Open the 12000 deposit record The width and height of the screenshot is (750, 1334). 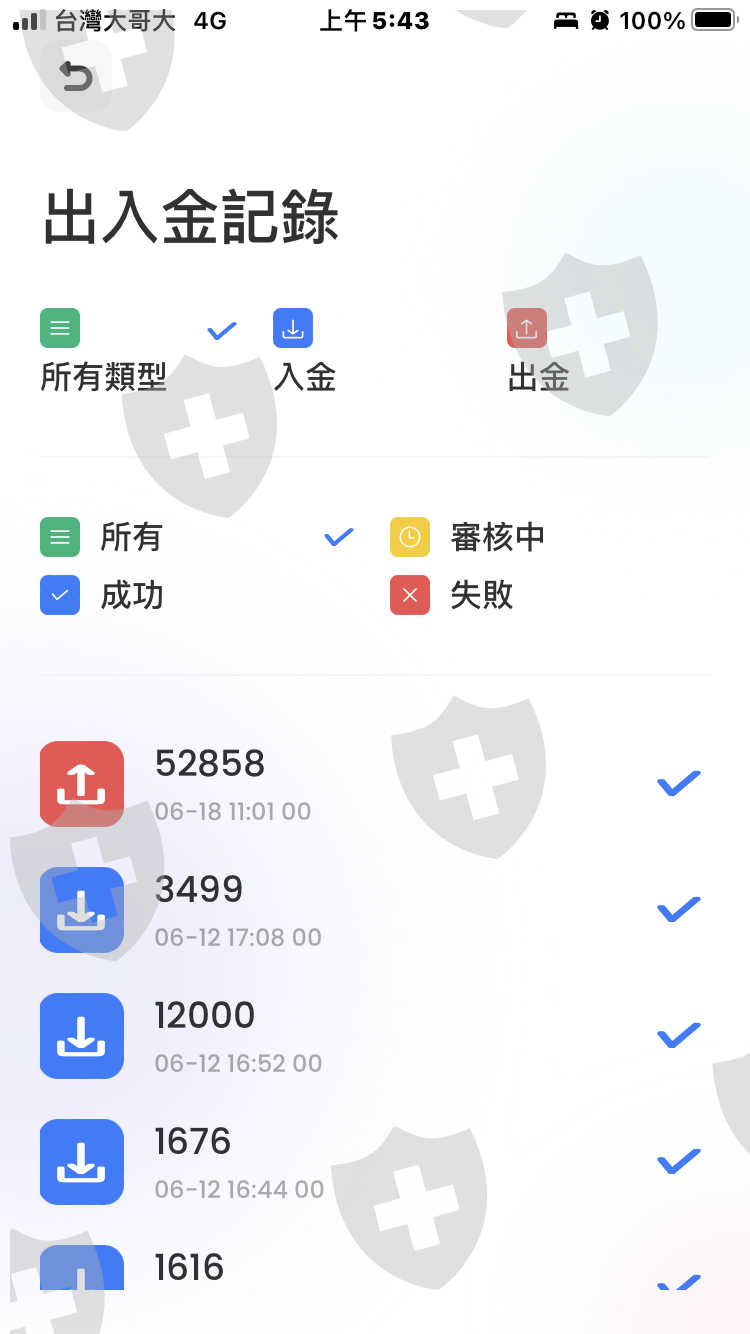tap(375, 1036)
